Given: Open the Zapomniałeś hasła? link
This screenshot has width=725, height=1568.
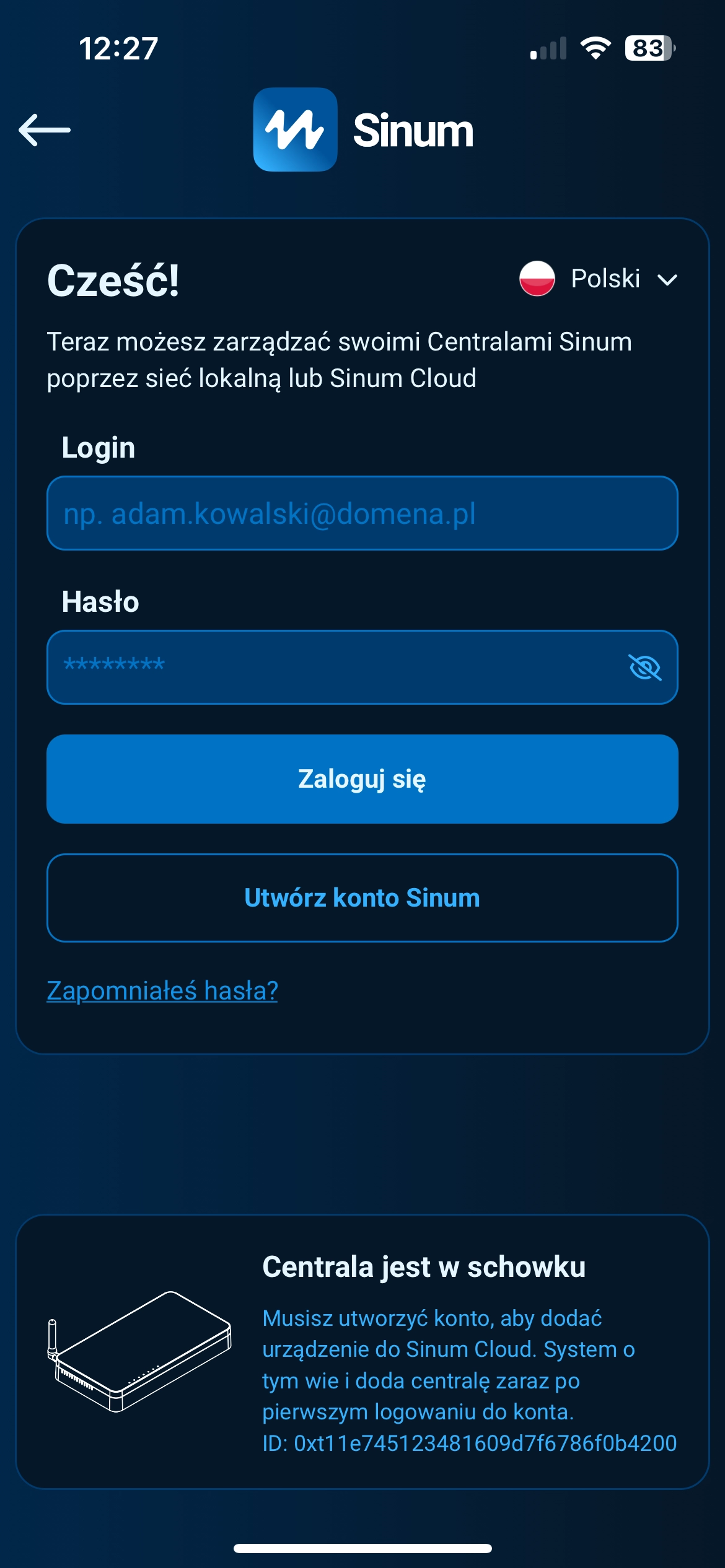Looking at the screenshot, I should (162, 991).
